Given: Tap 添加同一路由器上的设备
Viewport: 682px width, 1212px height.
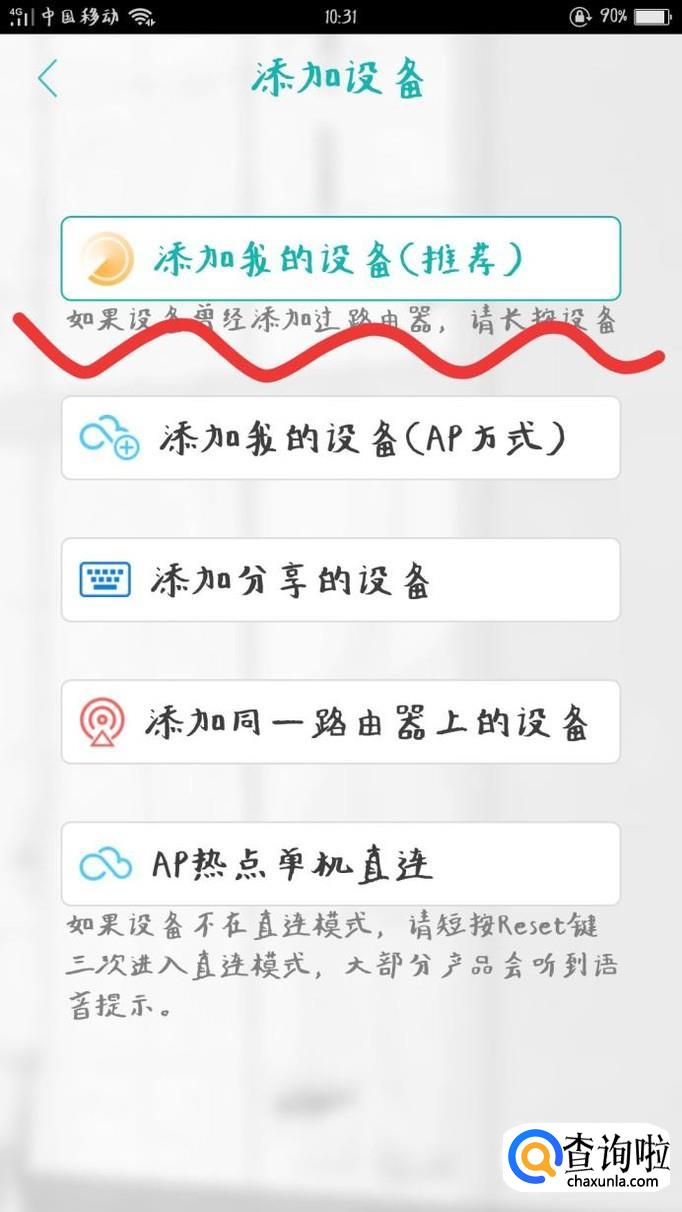Looking at the screenshot, I should coord(340,722).
